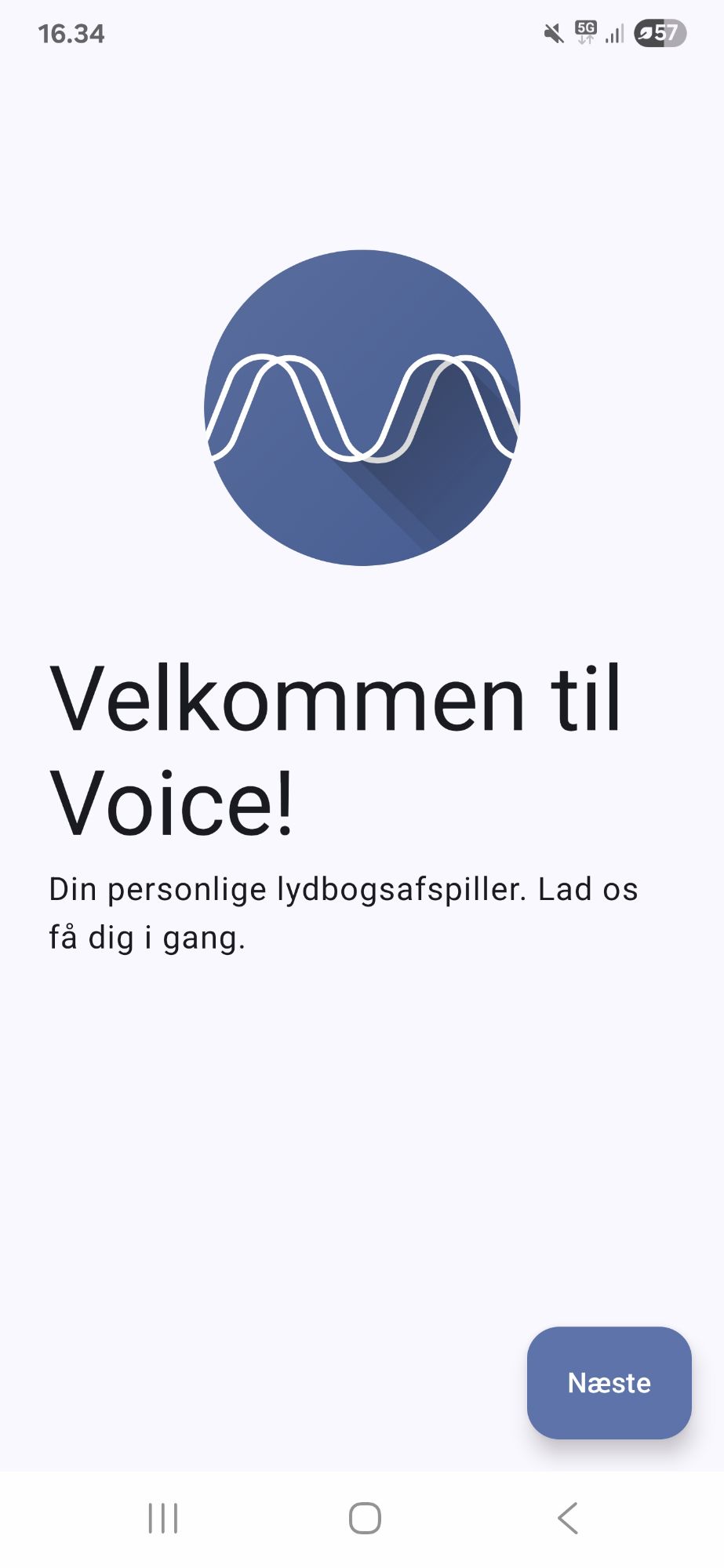
Task: Go back using the system back arrow
Action: pos(567,1518)
